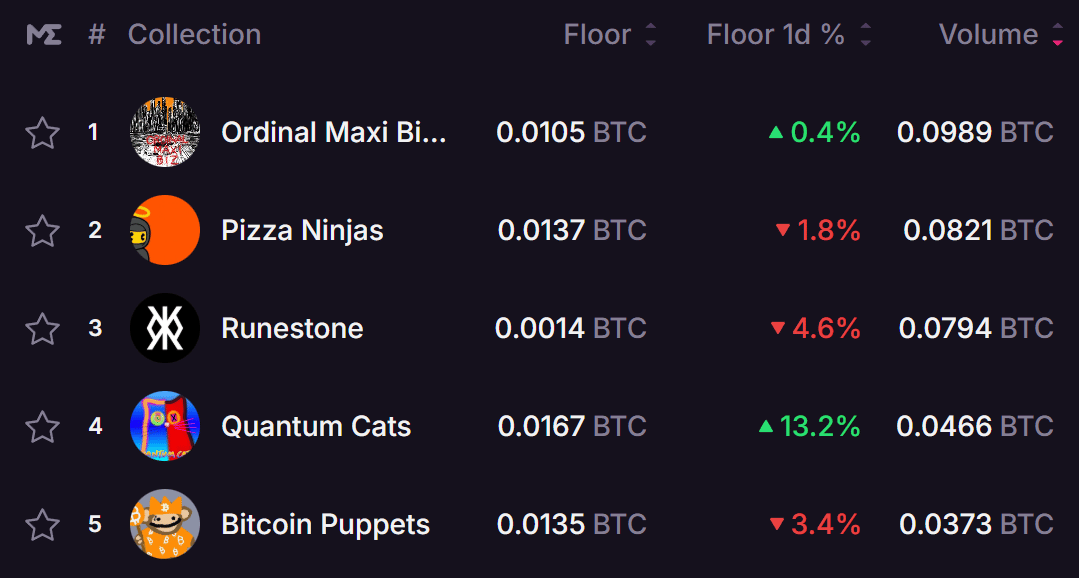
Task: Add Runestone to favorites via star
Action: [42, 329]
